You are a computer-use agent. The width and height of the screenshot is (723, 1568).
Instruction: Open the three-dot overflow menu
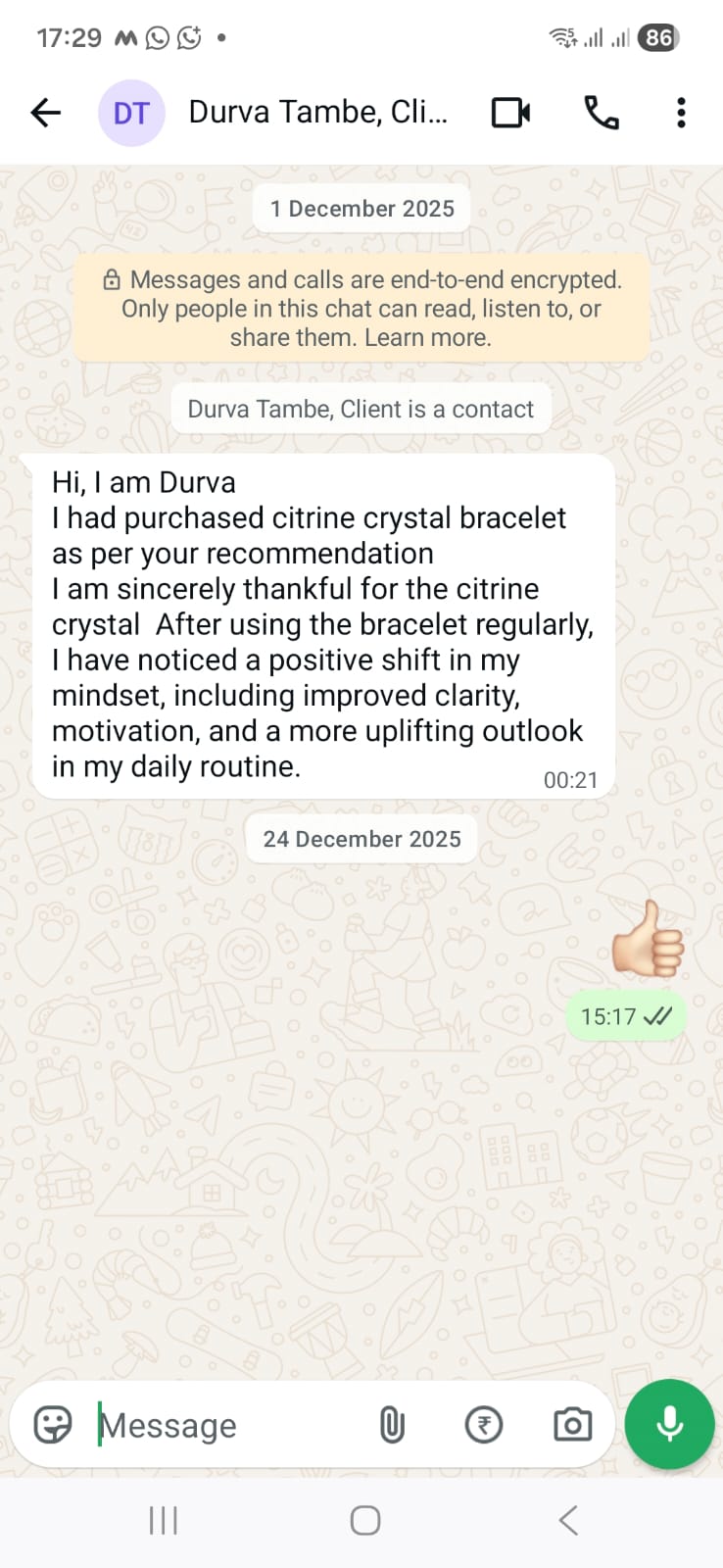(x=681, y=113)
